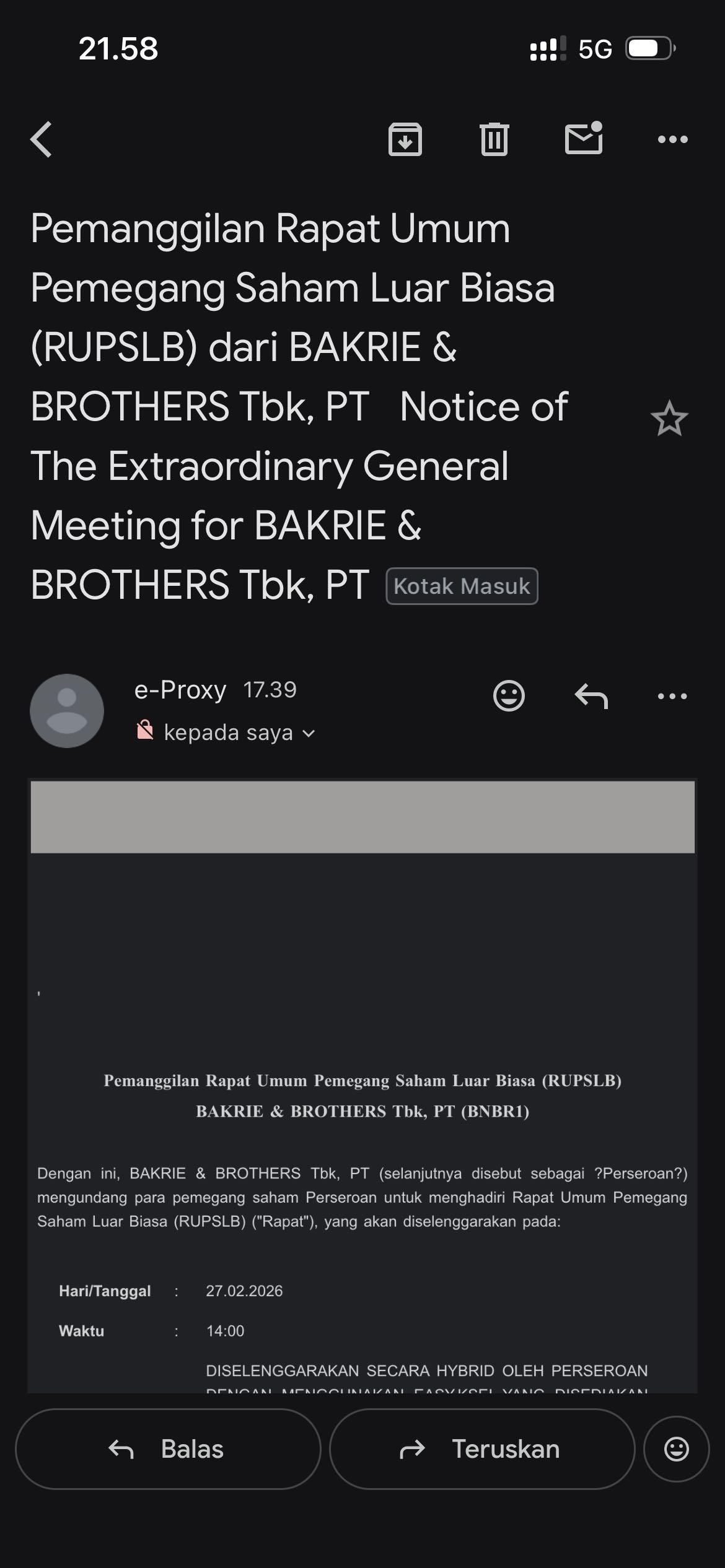Viewport: 725px width, 1568px height.
Task: Tap the Kotak Masuk label chip
Action: coord(462,586)
